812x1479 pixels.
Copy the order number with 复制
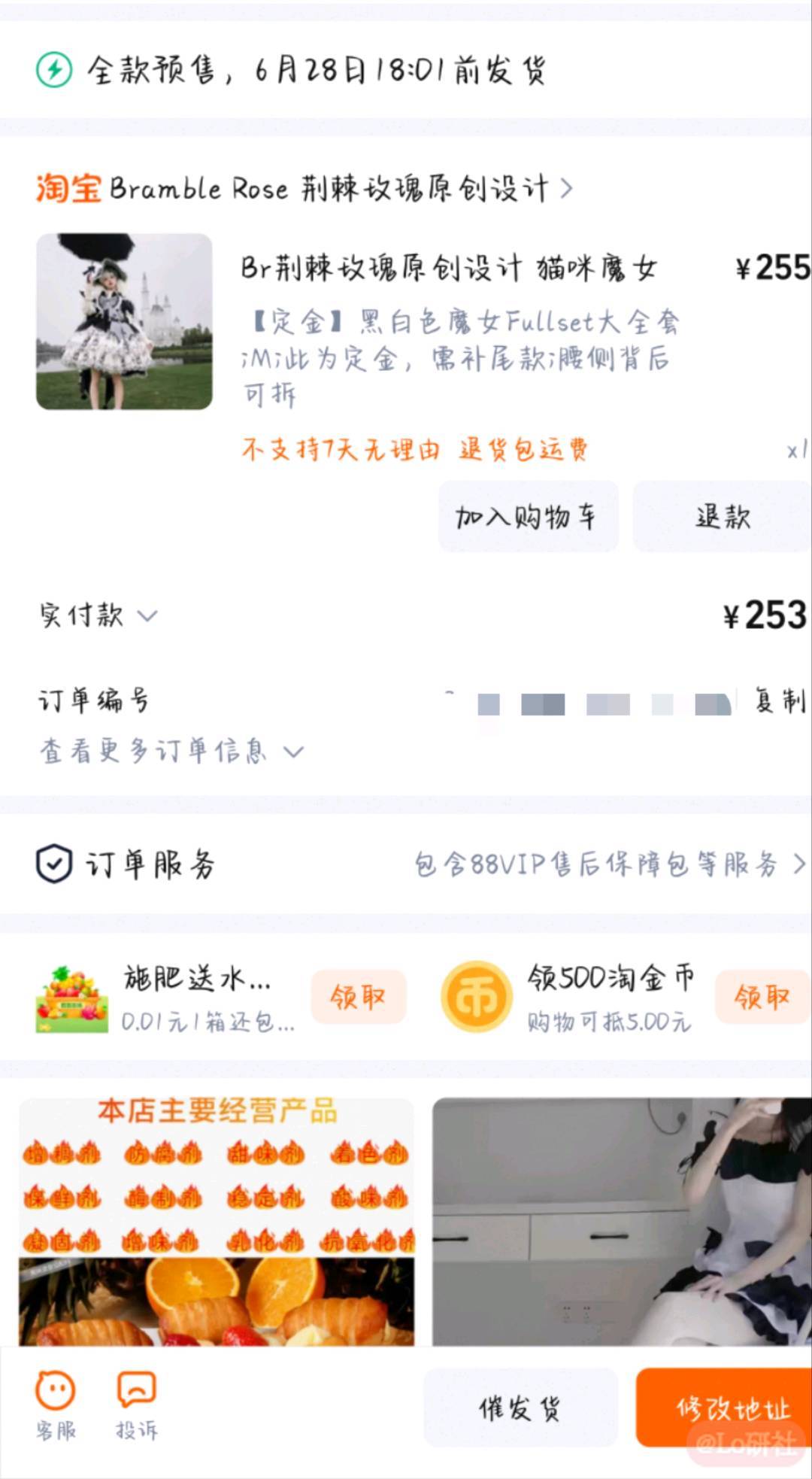click(779, 701)
